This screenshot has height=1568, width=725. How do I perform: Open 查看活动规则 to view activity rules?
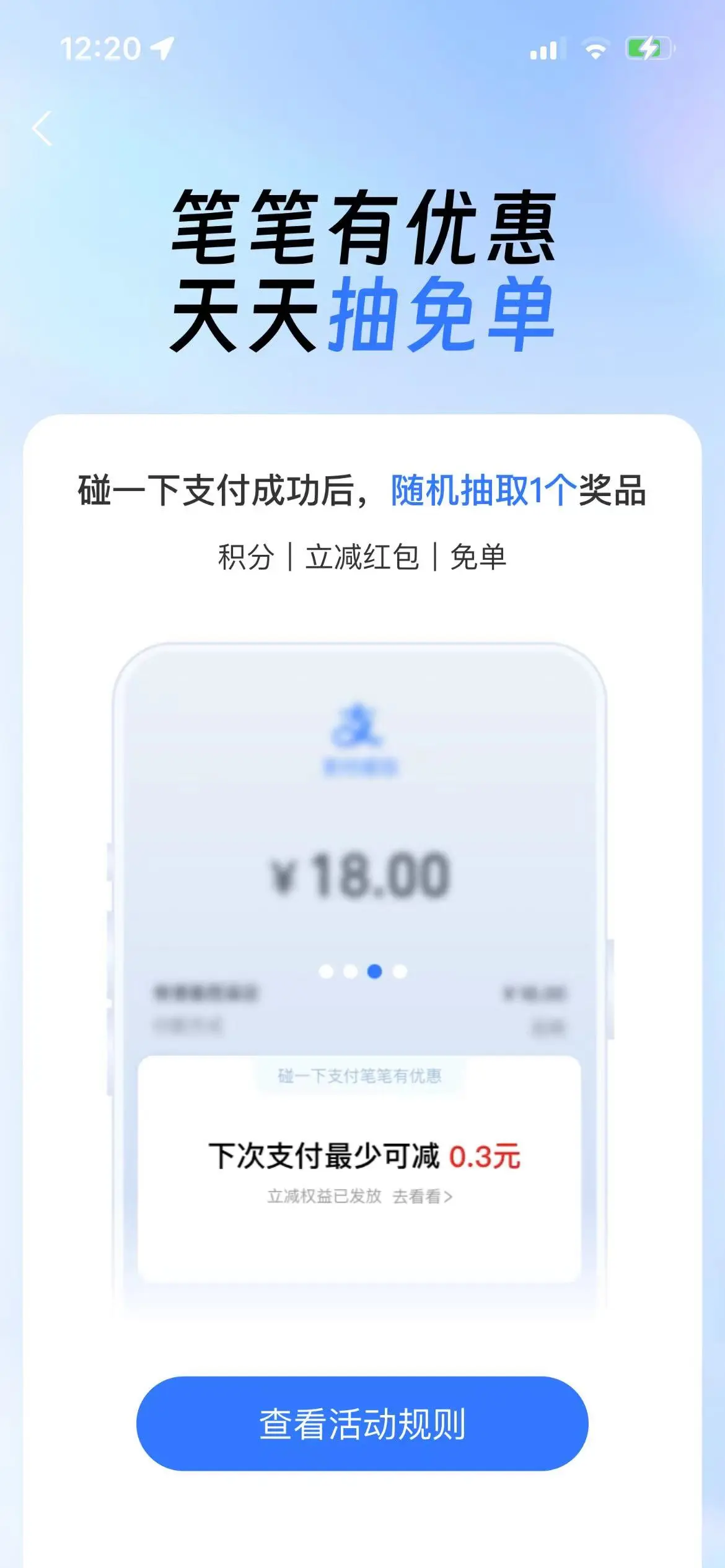(x=362, y=1424)
